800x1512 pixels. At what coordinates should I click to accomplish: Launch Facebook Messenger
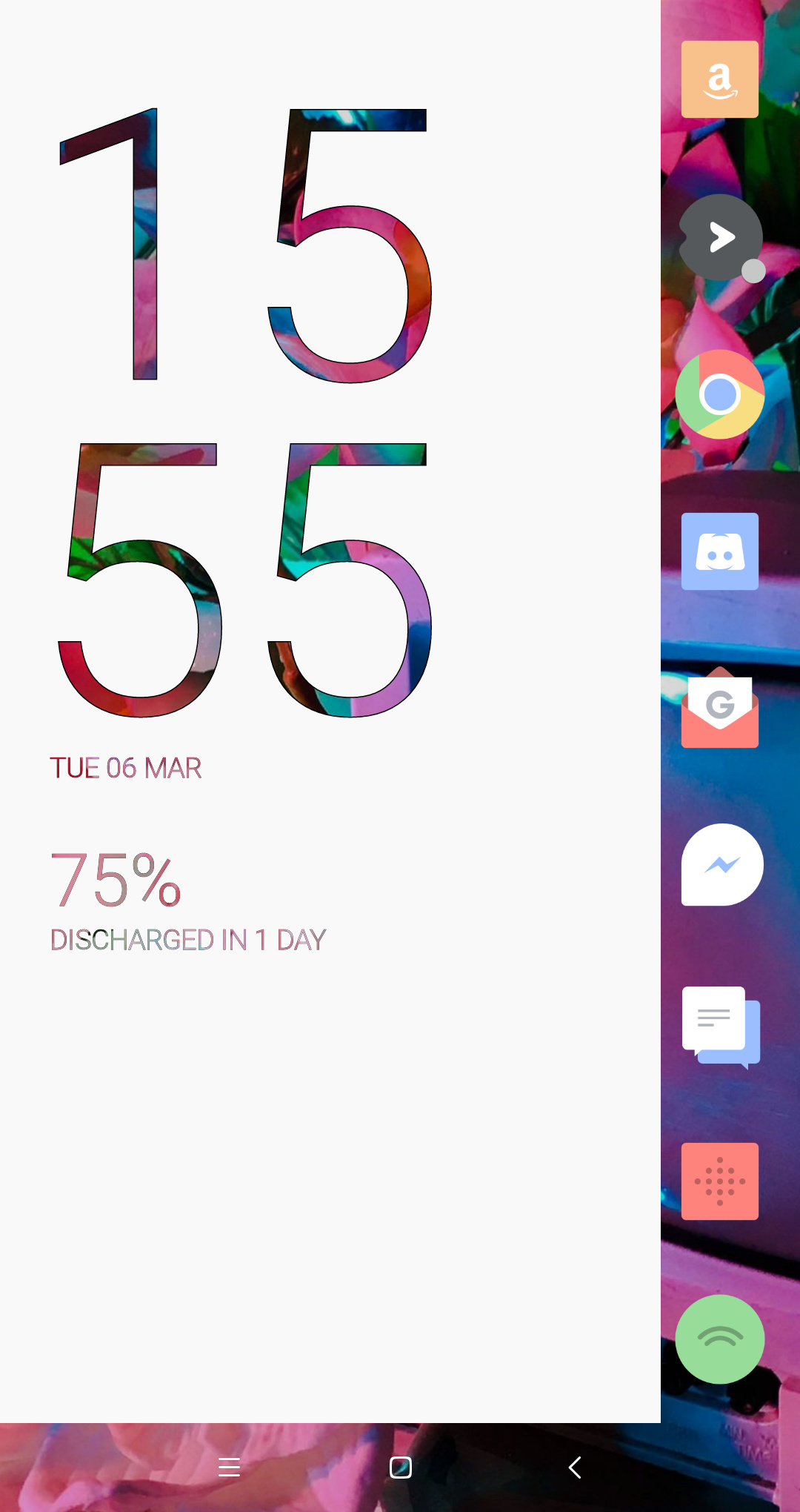click(721, 864)
